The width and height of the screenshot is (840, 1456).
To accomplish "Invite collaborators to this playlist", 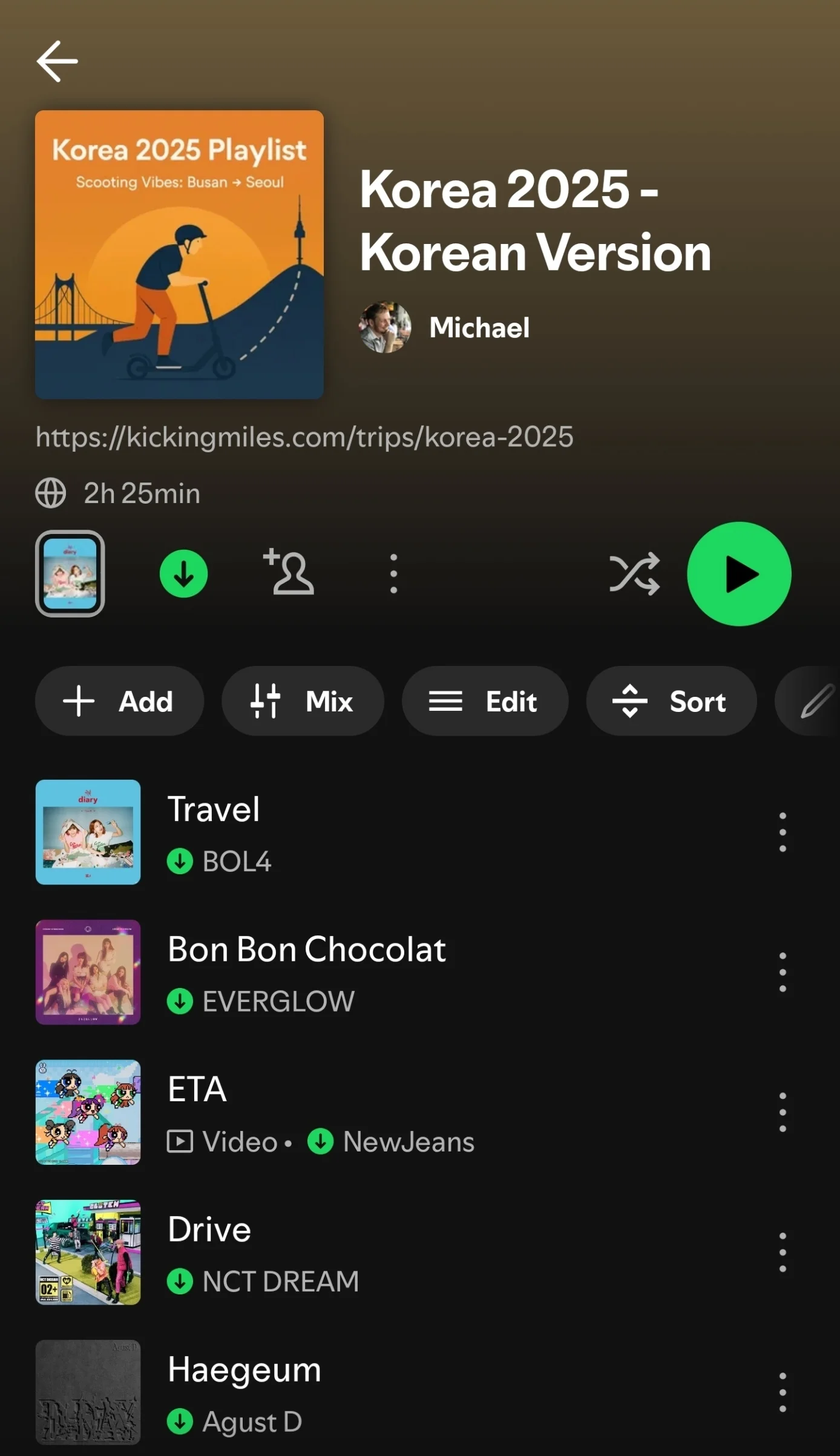I will click(289, 573).
